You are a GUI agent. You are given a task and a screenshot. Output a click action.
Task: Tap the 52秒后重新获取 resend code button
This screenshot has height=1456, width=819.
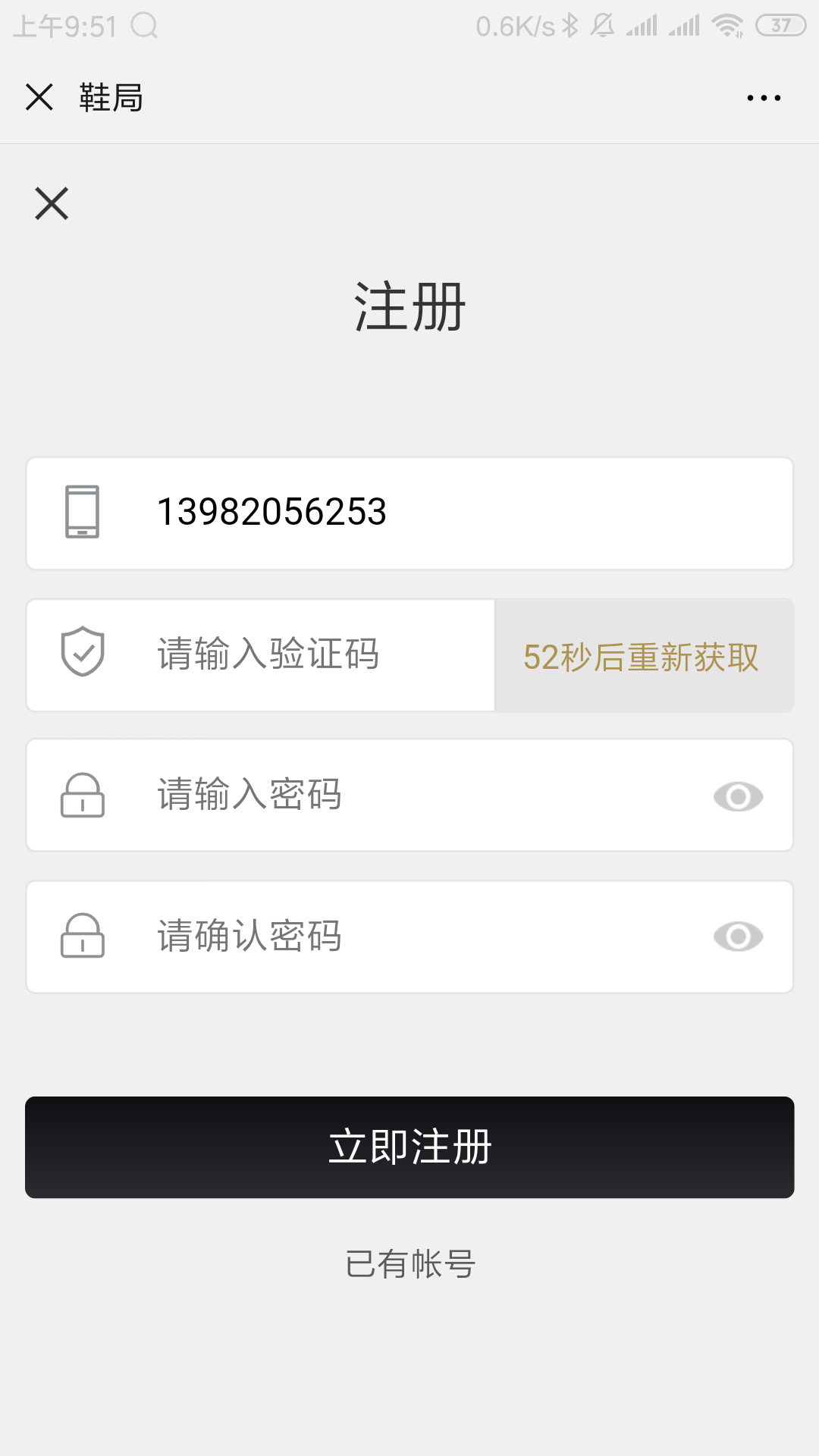[644, 655]
